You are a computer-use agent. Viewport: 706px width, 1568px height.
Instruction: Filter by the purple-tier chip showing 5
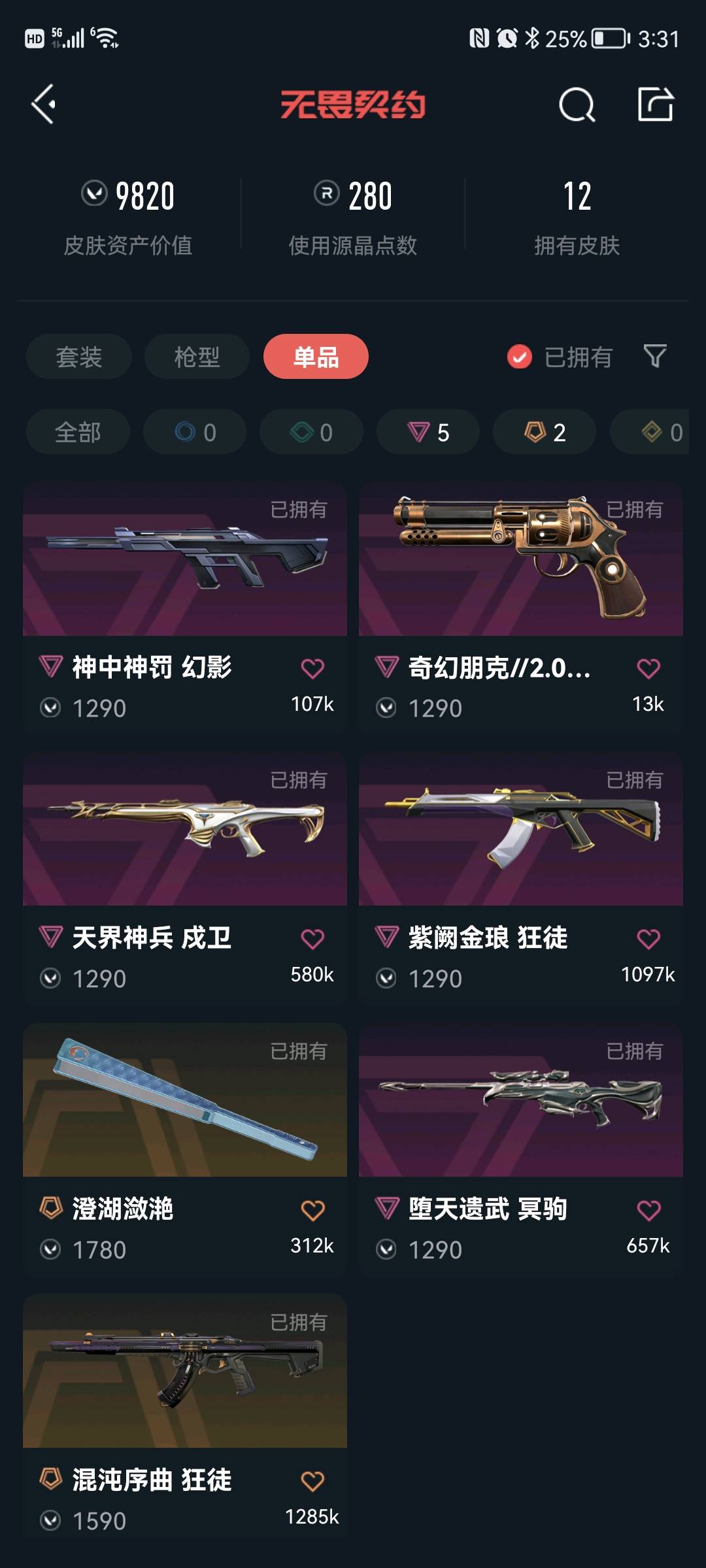click(428, 432)
